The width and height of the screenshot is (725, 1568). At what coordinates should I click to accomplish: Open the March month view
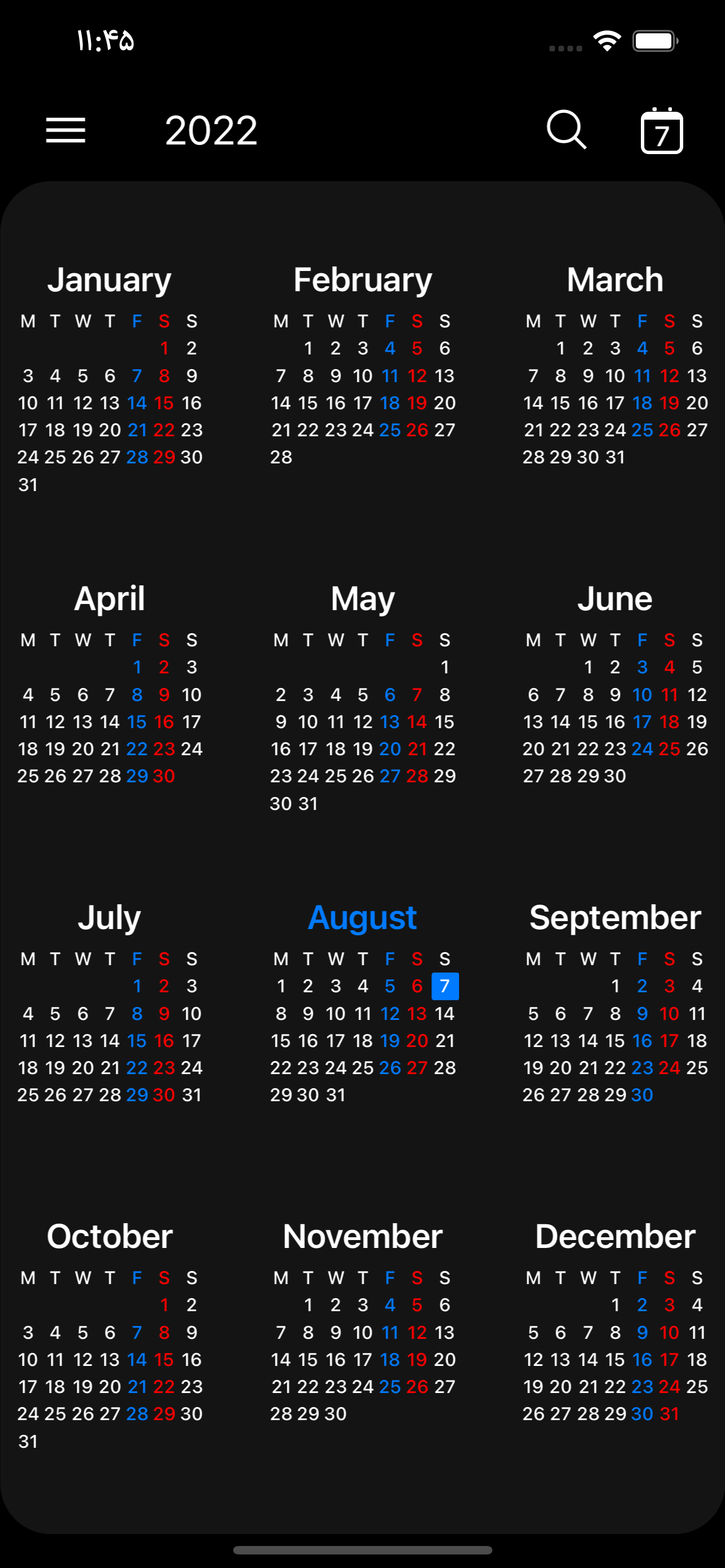pyautogui.click(x=614, y=279)
